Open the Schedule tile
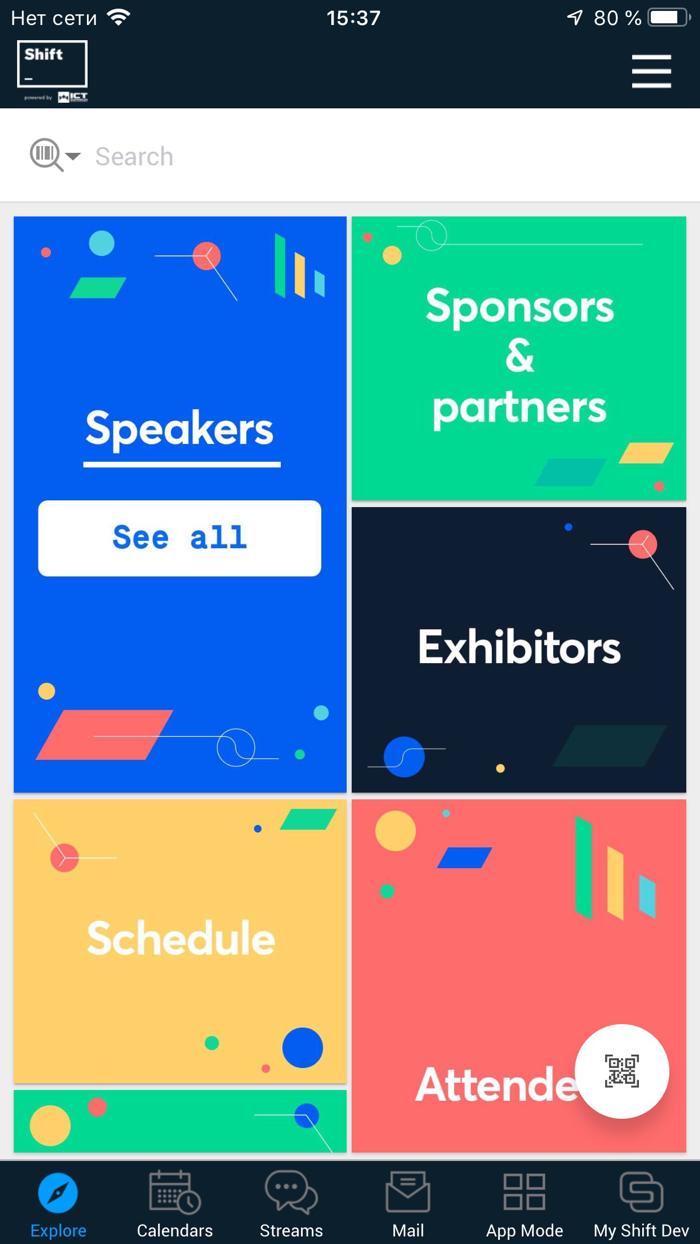 [180, 940]
